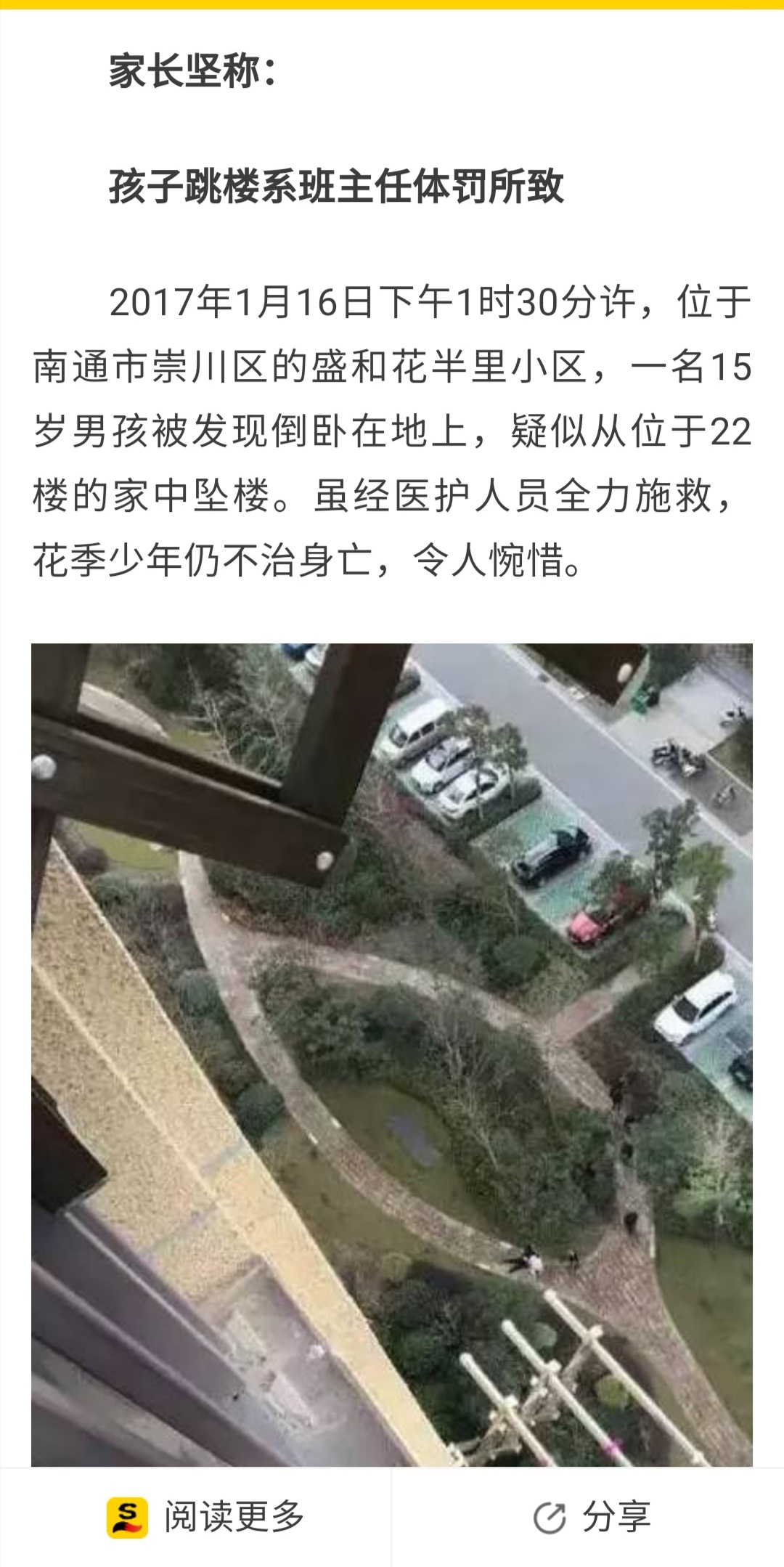The width and height of the screenshot is (784, 1567).
Task: Share this article via 分享
Action: tap(591, 1518)
